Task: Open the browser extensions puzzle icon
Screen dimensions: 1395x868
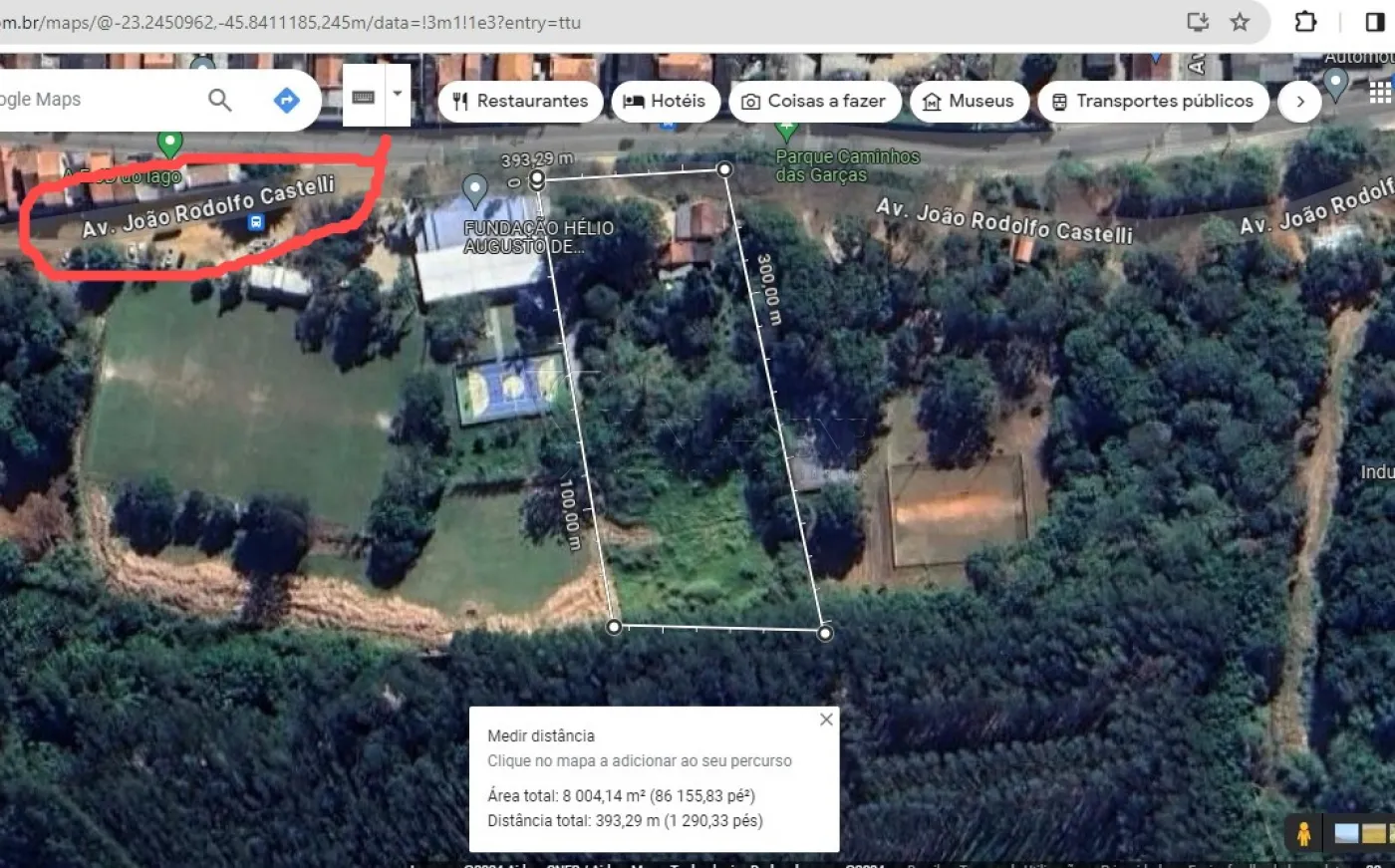Action: tap(1305, 22)
